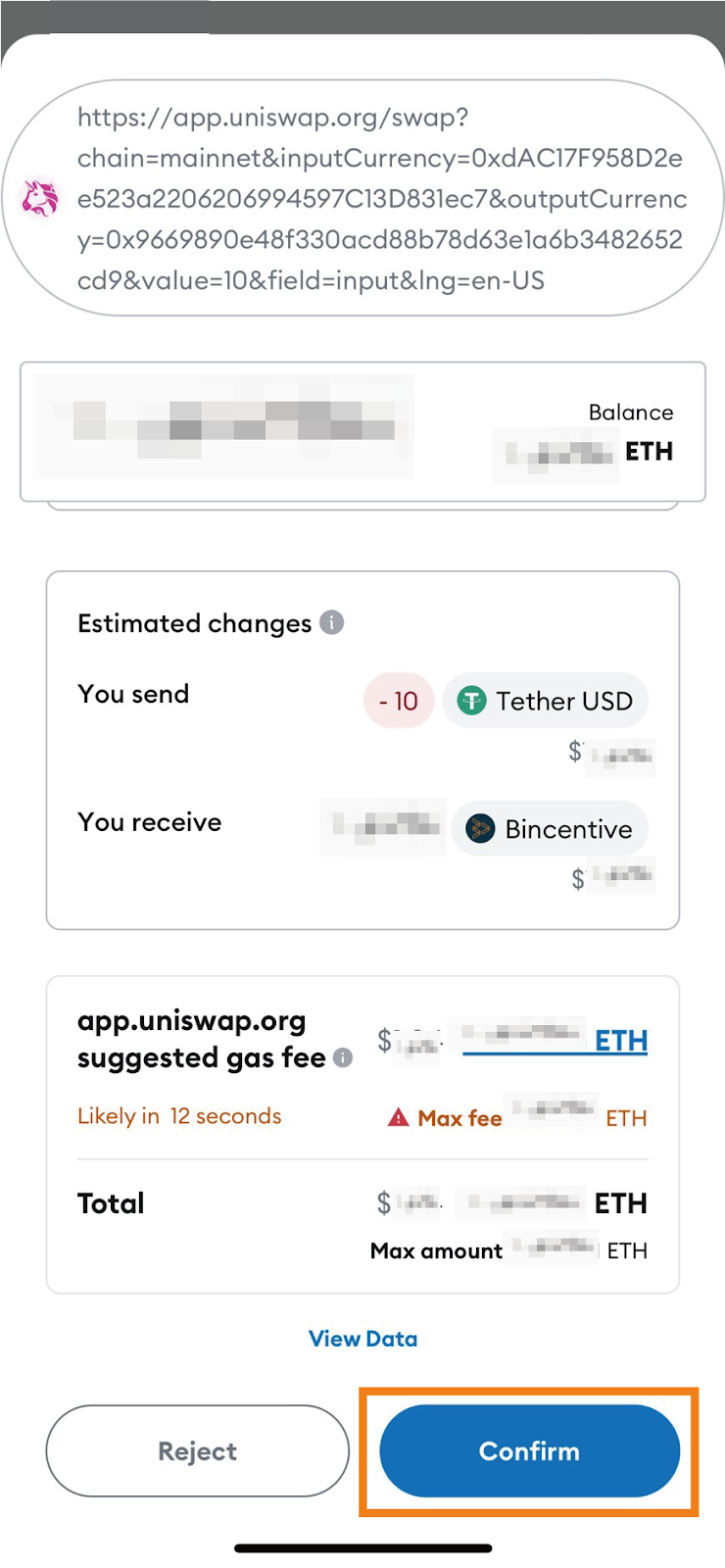Reject the transaction request
This screenshot has width=725, height=1568.
coord(198,1450)
